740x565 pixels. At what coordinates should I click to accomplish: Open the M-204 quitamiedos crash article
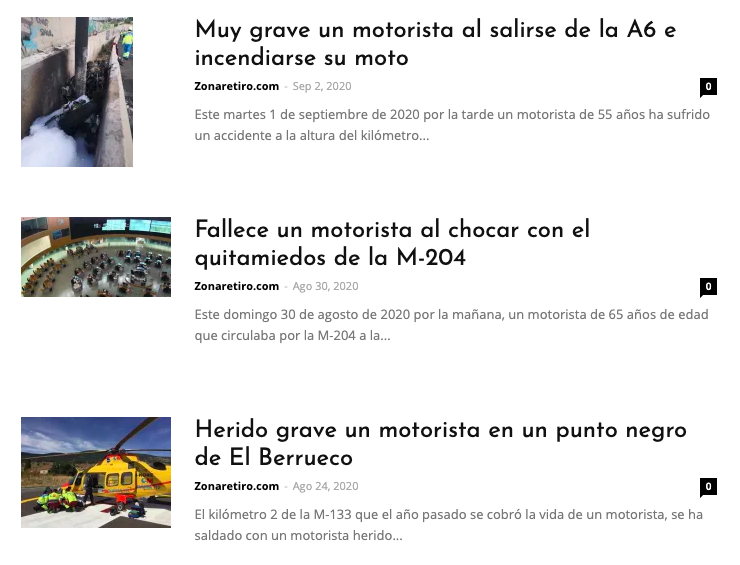click(392, 244)
